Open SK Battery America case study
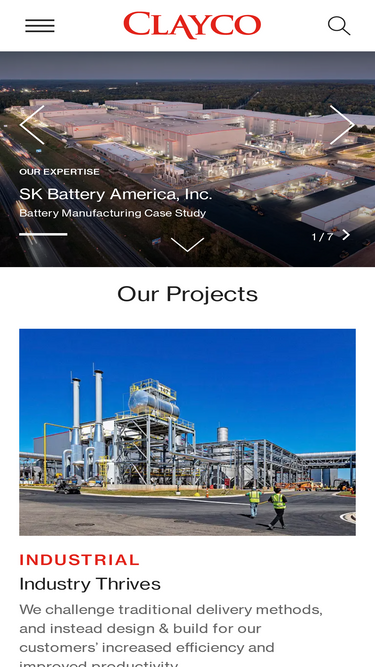The image size is (375, 667). tap(115, 194)
